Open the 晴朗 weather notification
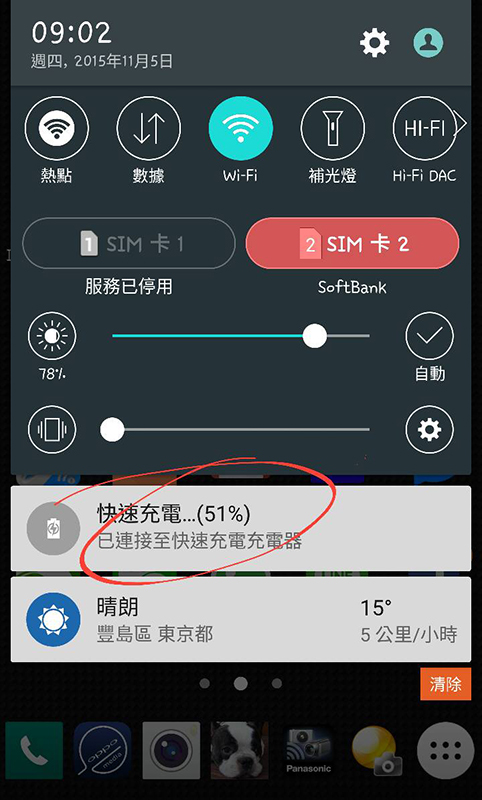Viewport: 482px width, 800px height. click(x=241, y=619)
